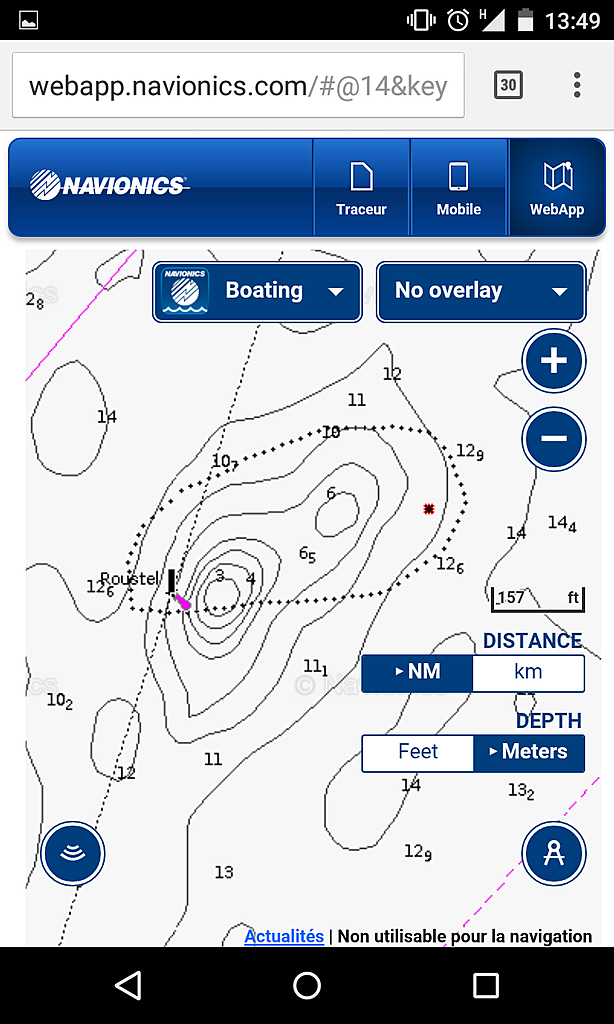Expand the Boating chart type dropdown

click(257, 291)
